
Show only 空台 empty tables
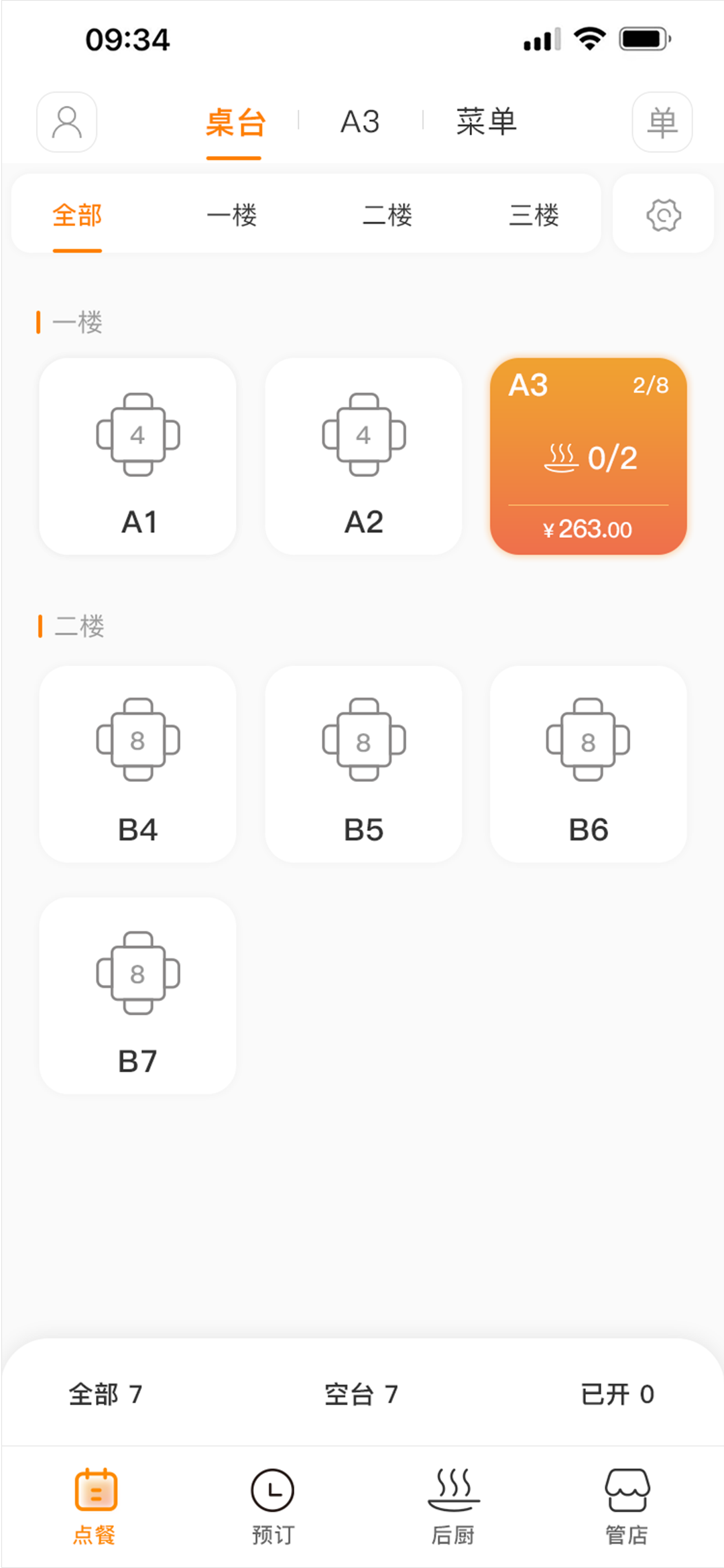[361, 1394]
